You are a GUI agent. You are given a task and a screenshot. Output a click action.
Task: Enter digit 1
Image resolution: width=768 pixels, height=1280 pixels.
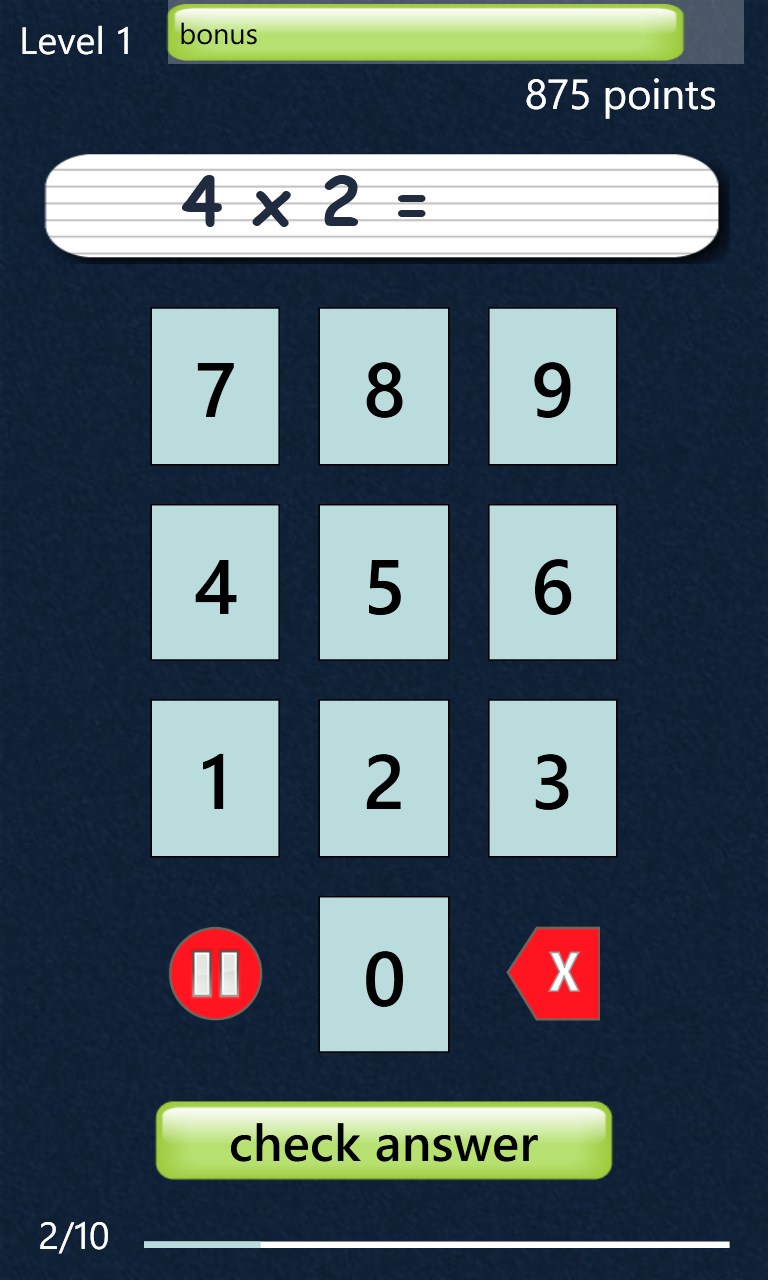215,778
